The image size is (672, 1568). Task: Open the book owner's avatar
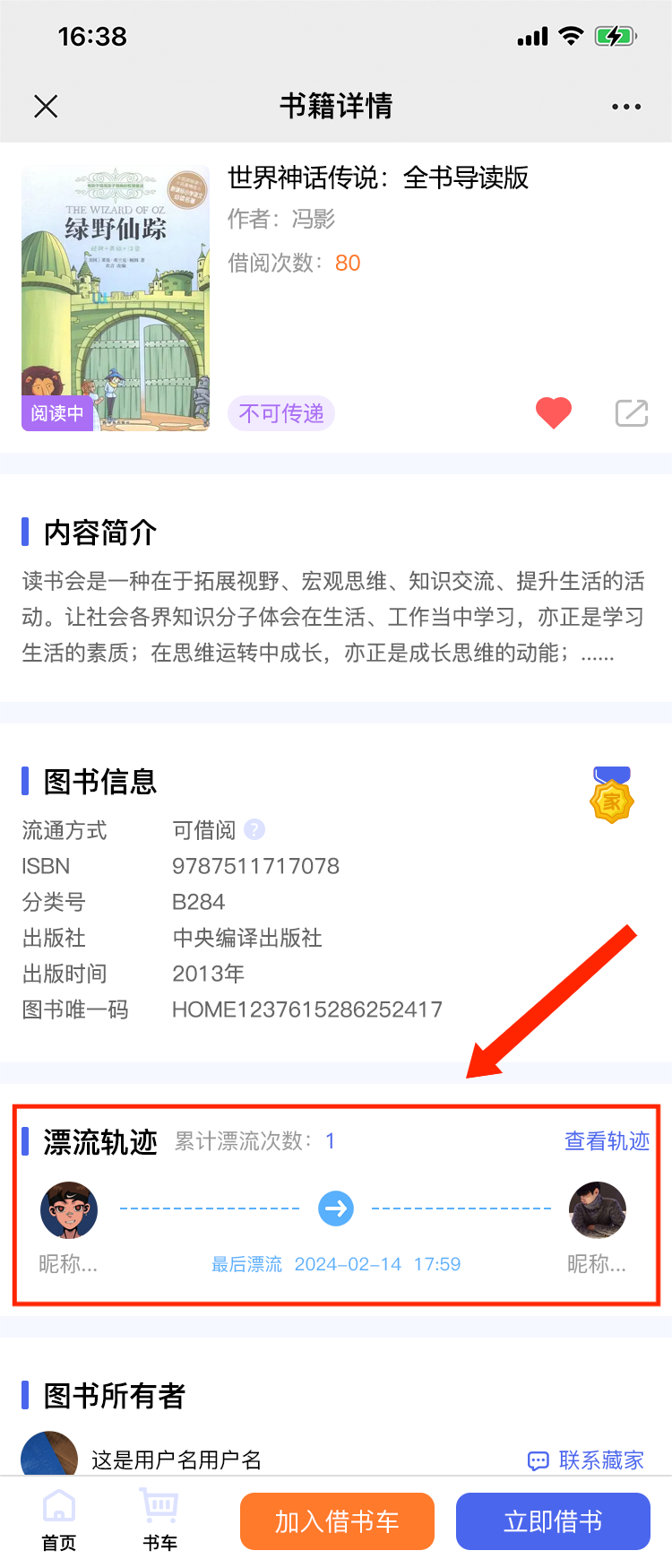tap(49, 1454)
